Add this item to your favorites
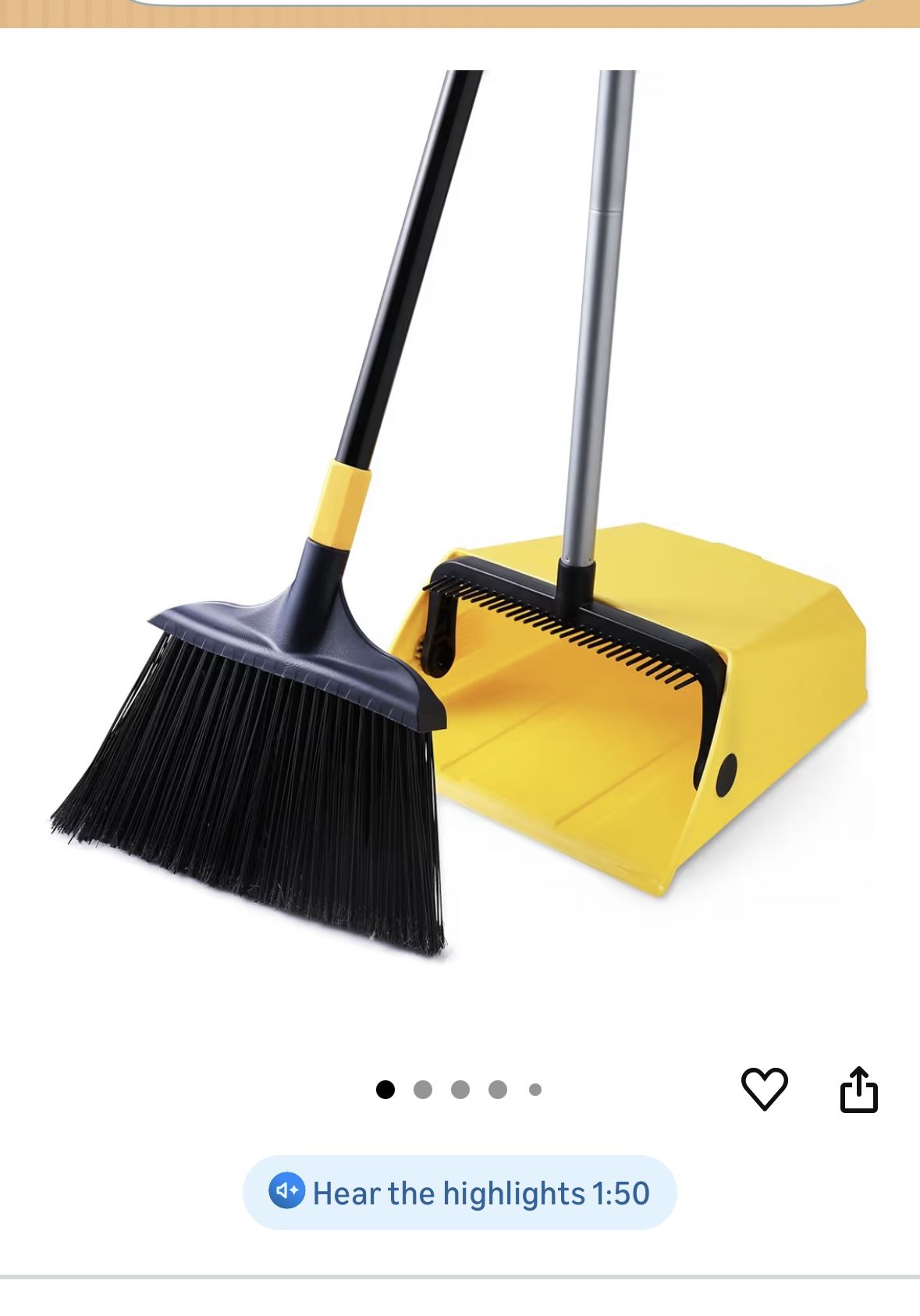The height and width of the screenshot is (1316, 920). click(764, 1088)
